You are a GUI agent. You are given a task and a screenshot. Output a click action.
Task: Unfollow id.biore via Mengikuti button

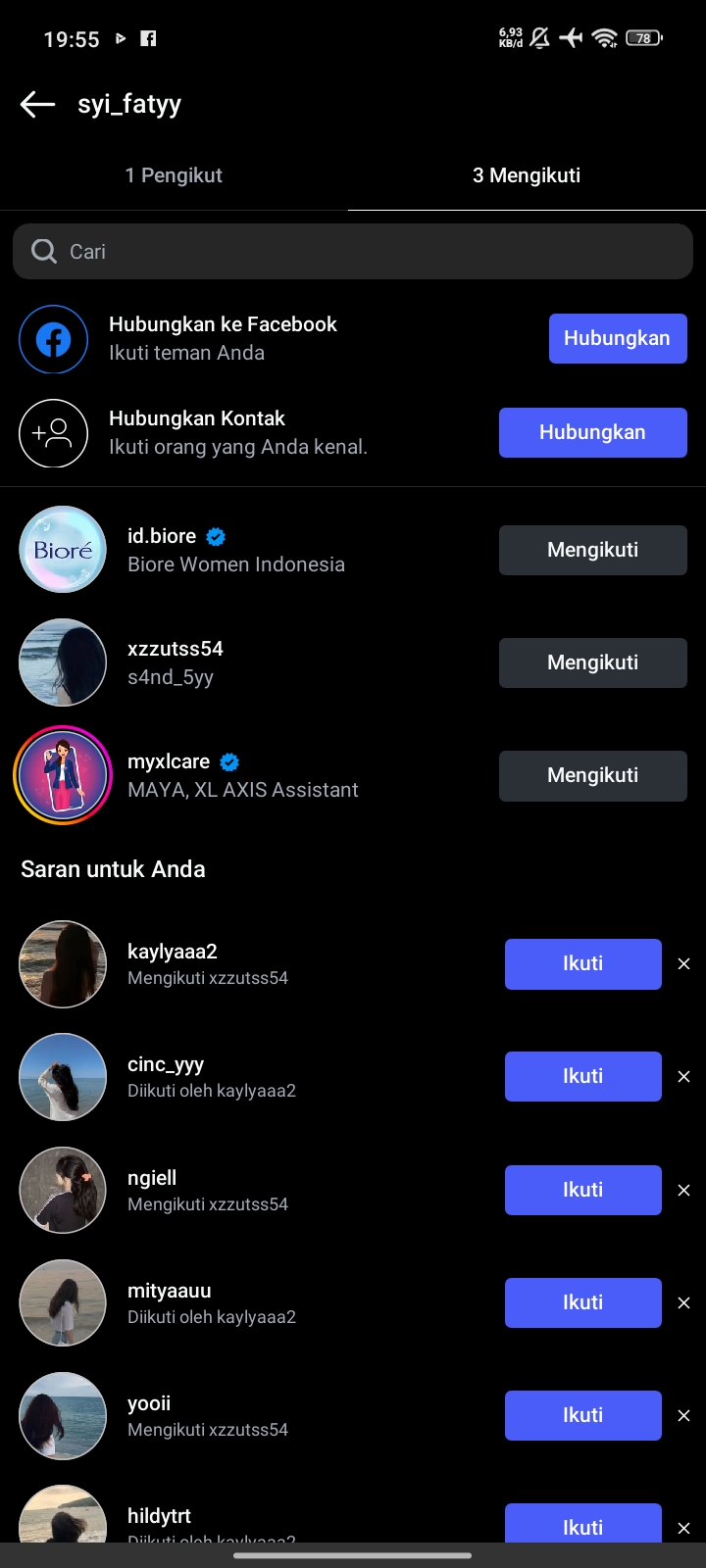pos(592,551)
